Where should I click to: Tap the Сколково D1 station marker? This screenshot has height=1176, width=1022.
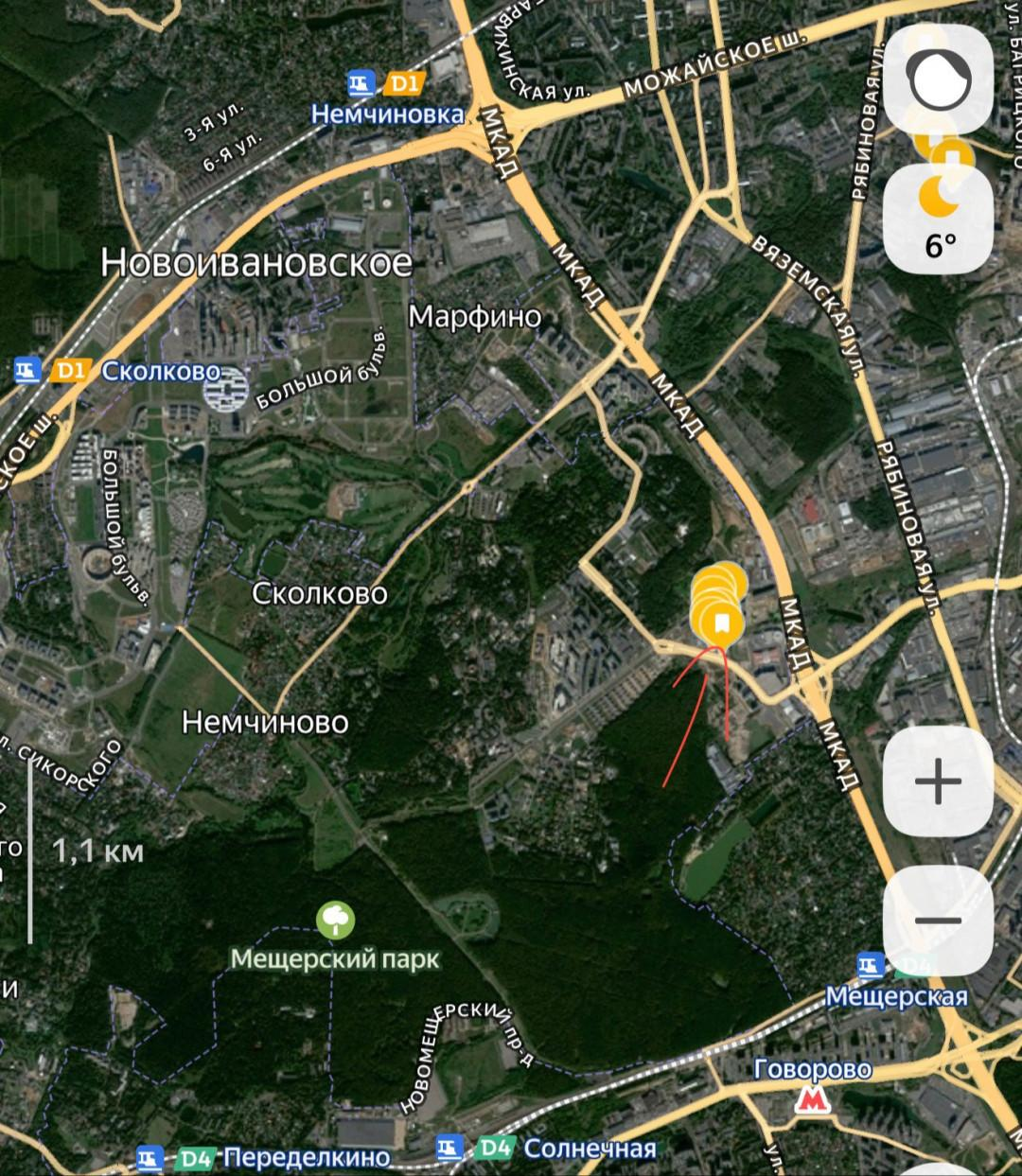click(28, 371)
